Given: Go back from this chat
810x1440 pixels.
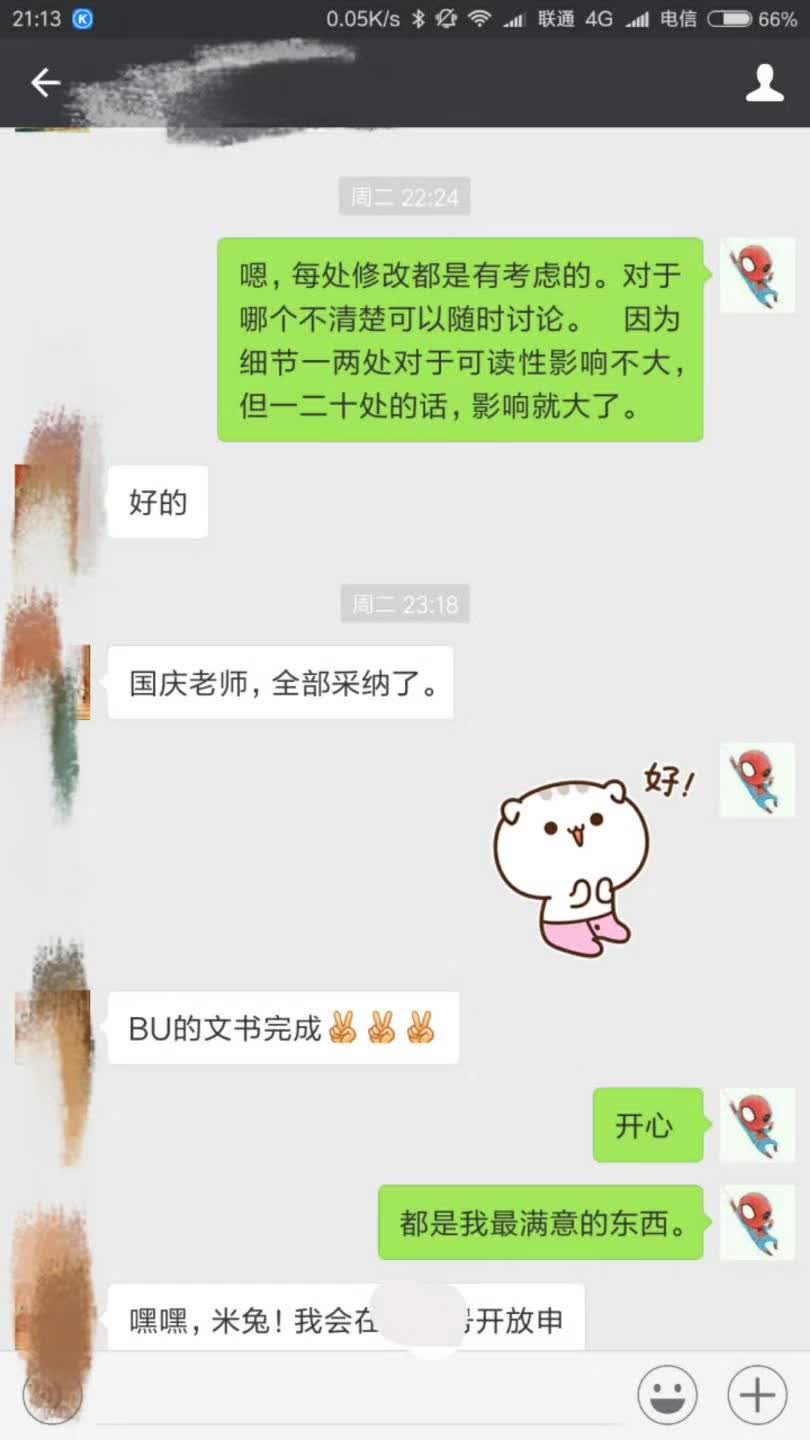Looking at the screenshot, I should pyautogui.click(x=45, y=83).
